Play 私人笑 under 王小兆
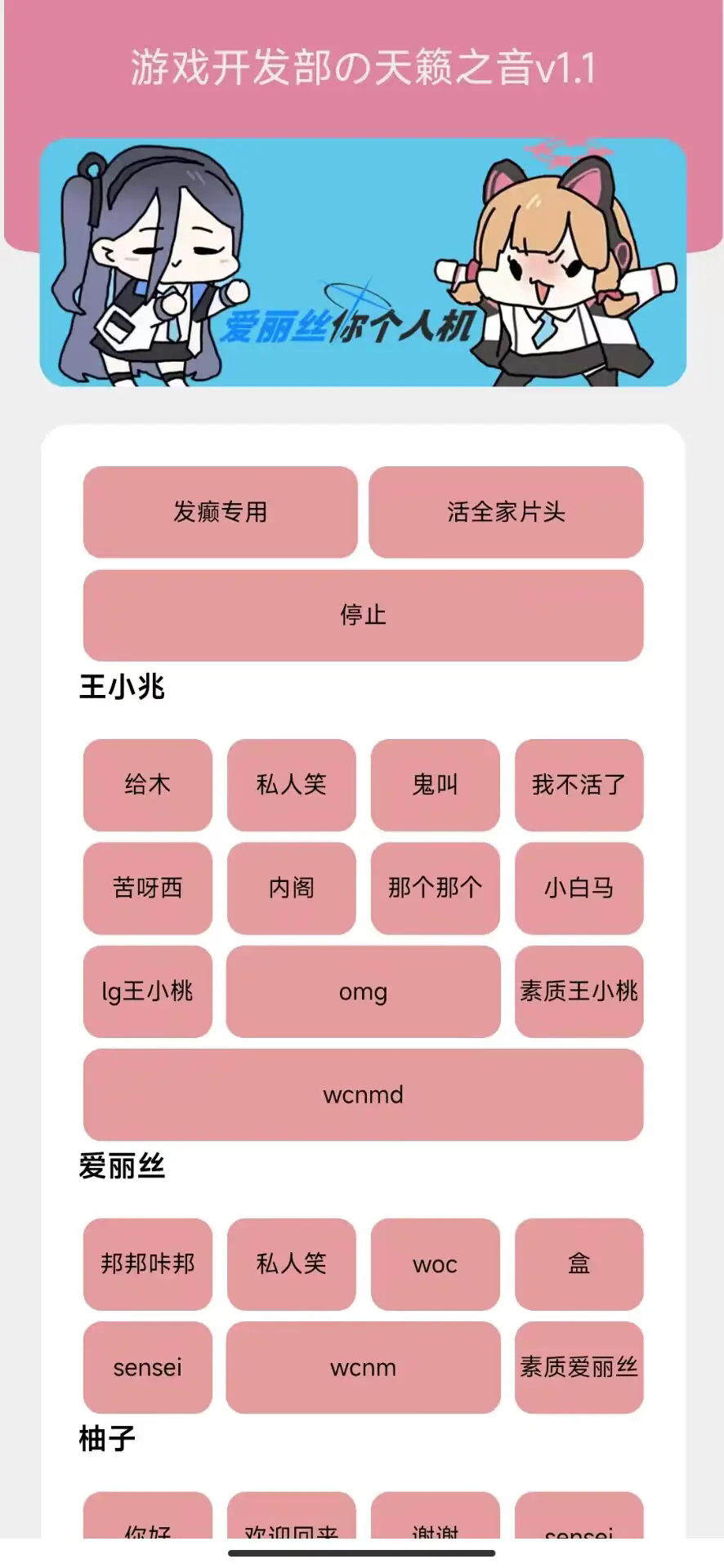The width and height of the screenshot is (724, 1568). tap(291, 785)
